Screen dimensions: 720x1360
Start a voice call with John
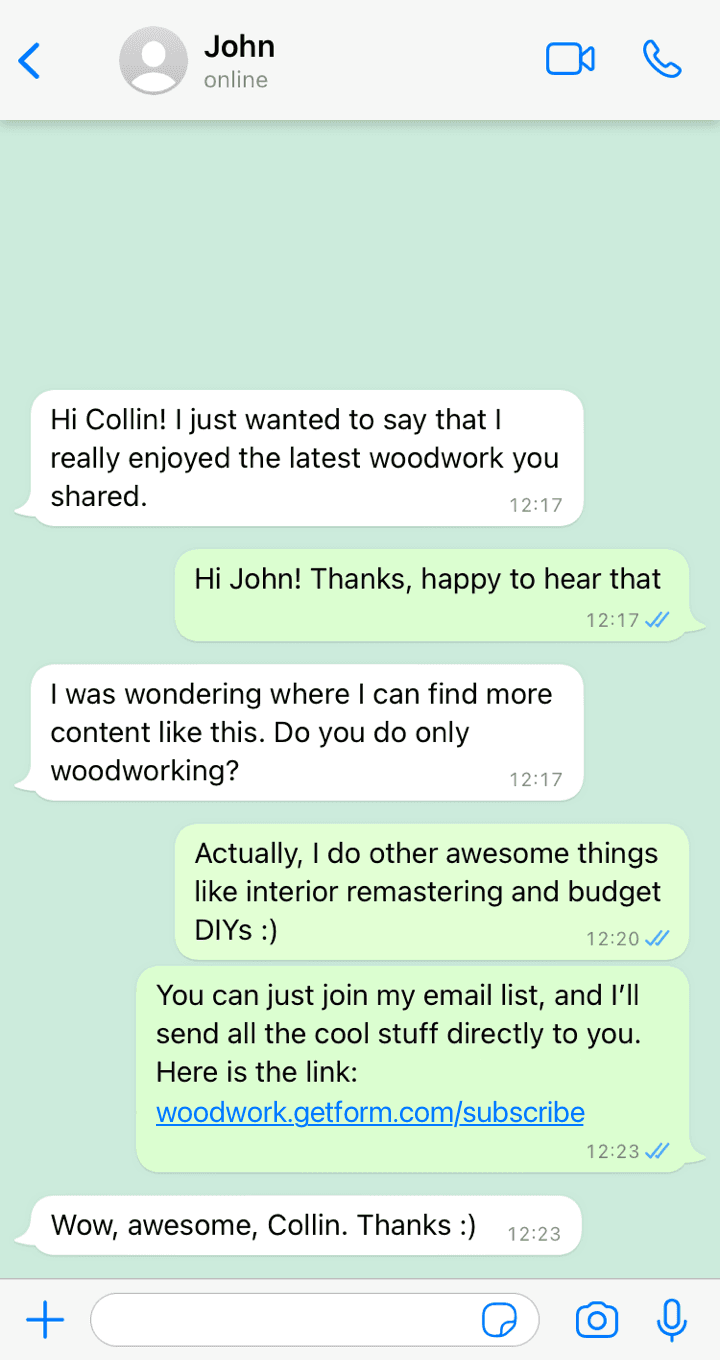point(661,60)
